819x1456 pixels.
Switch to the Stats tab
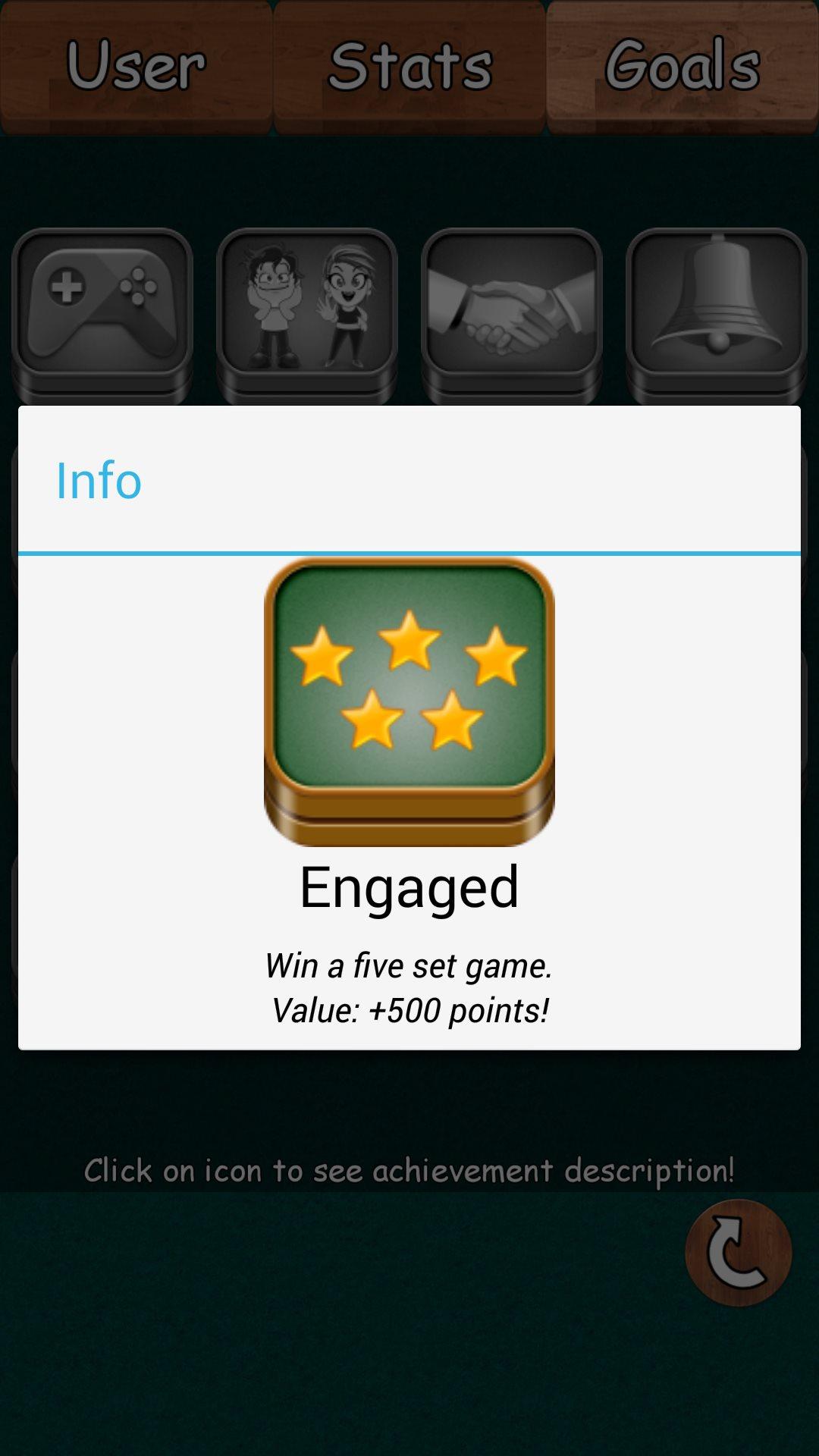(409, 67)
